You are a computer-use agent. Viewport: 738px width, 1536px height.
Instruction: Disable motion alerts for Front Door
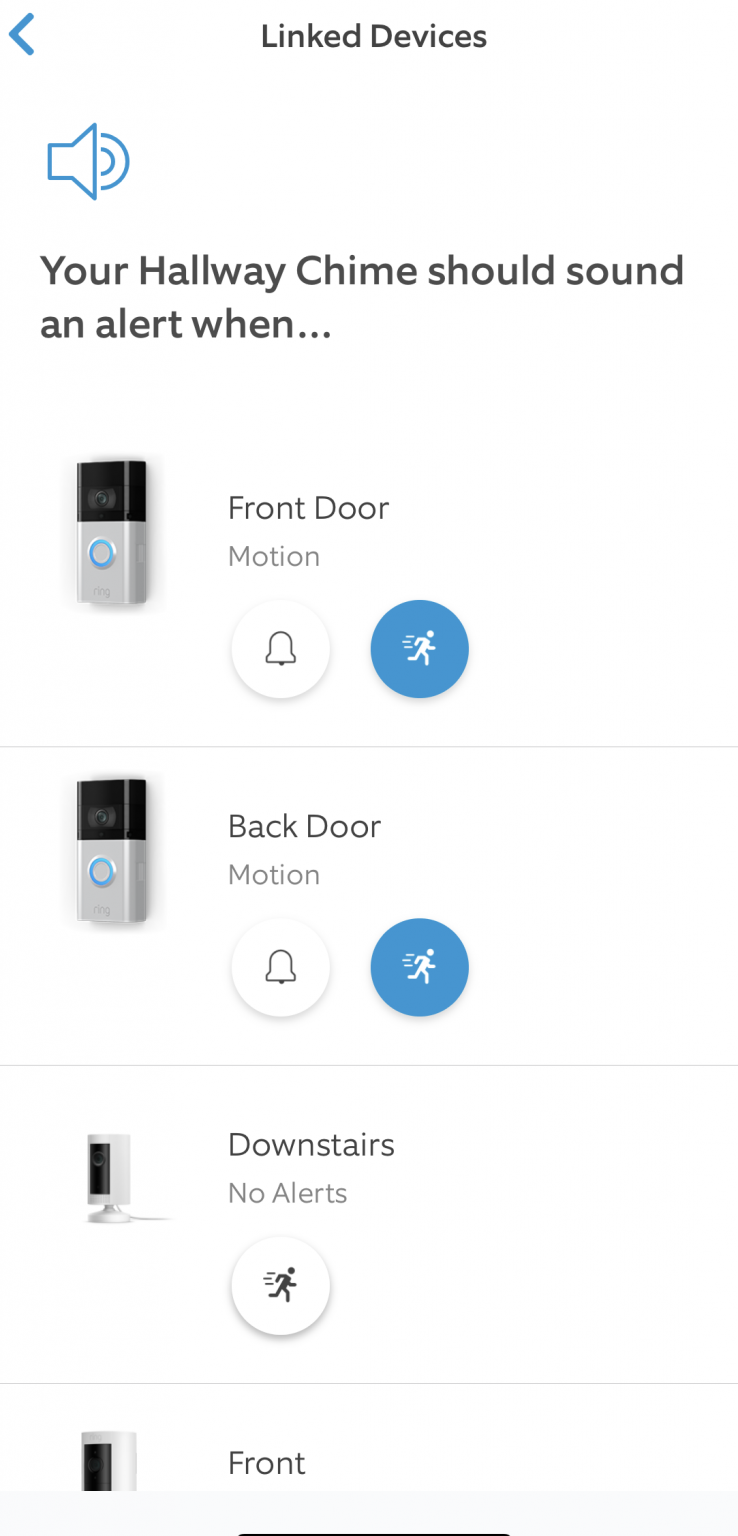(x=420, y=650)
